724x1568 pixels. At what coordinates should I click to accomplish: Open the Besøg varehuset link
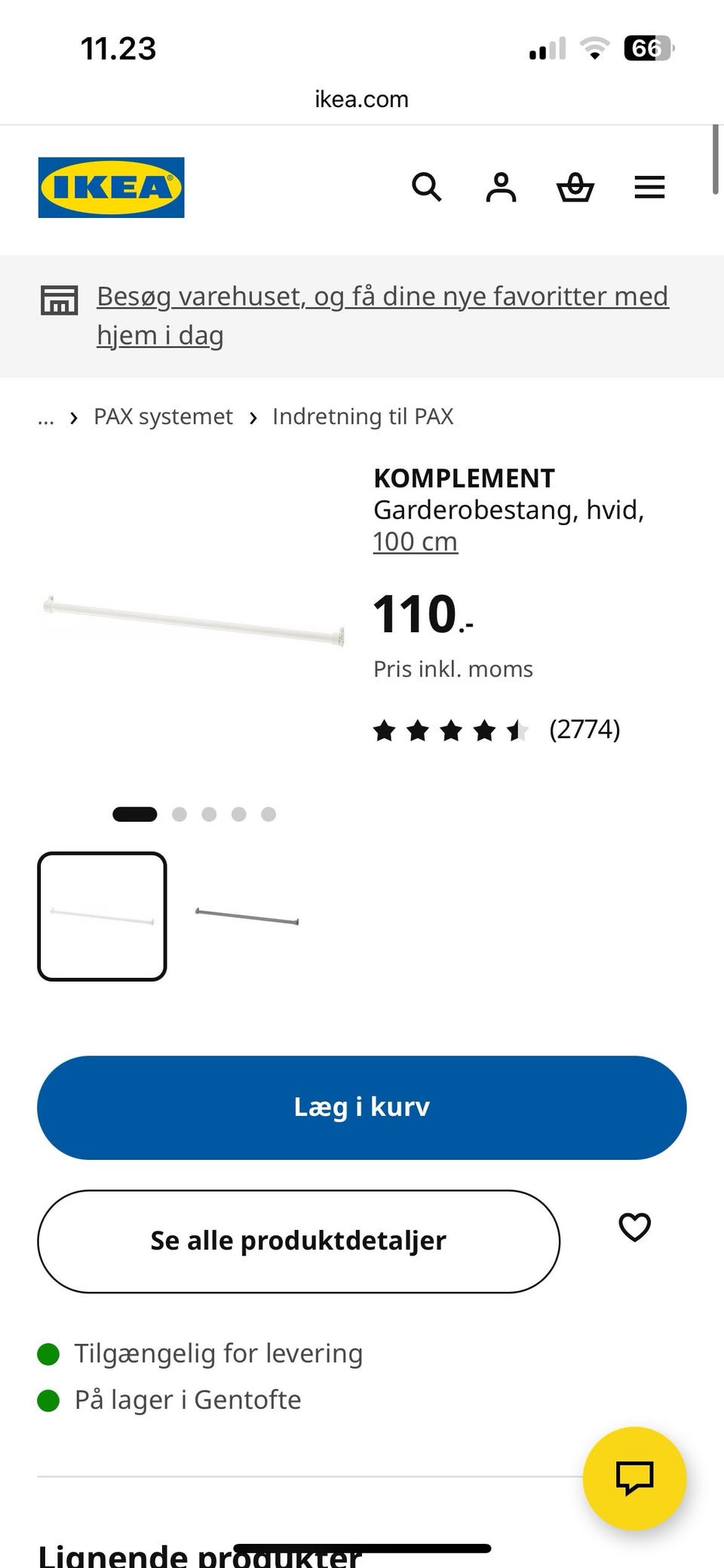point(382,315)
